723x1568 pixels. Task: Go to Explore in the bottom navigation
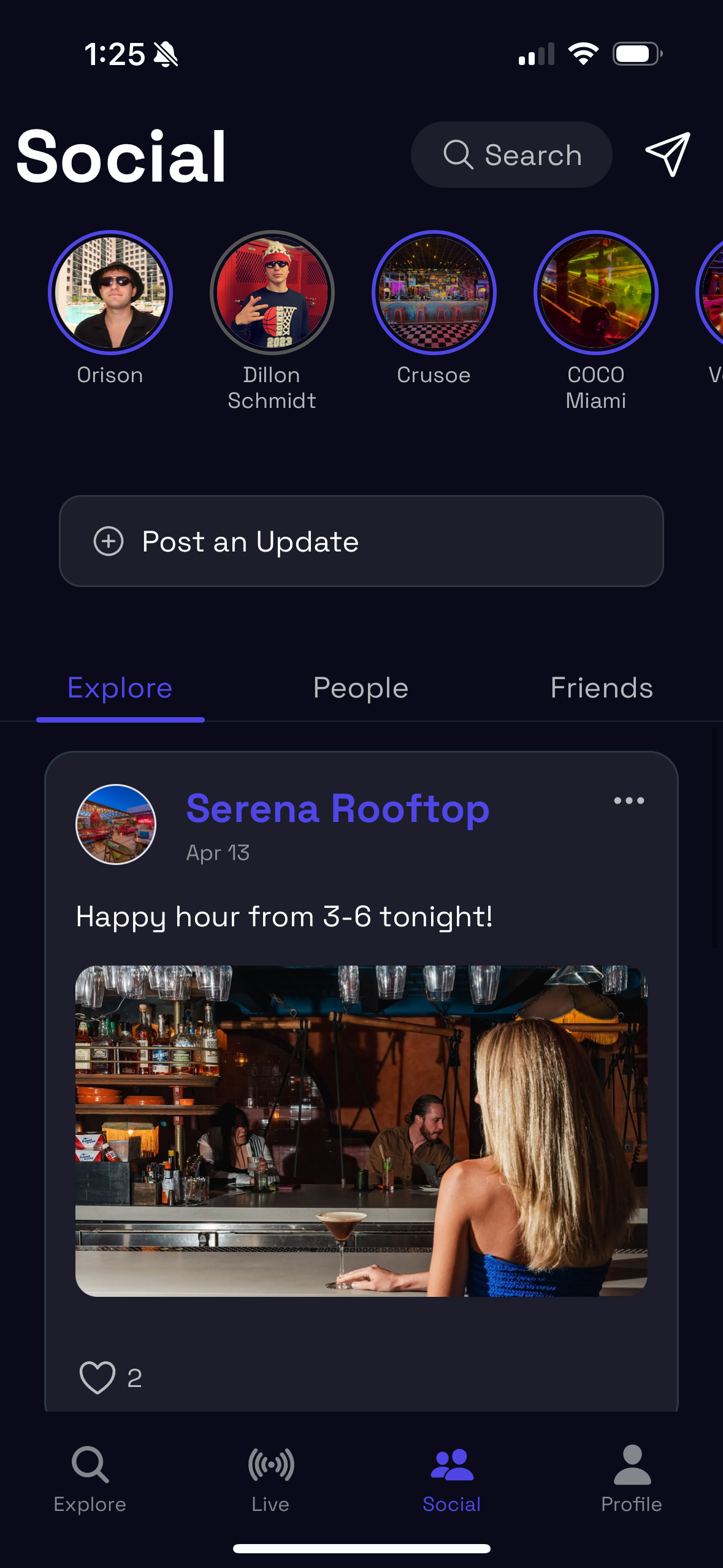[x=90, y=1479]
